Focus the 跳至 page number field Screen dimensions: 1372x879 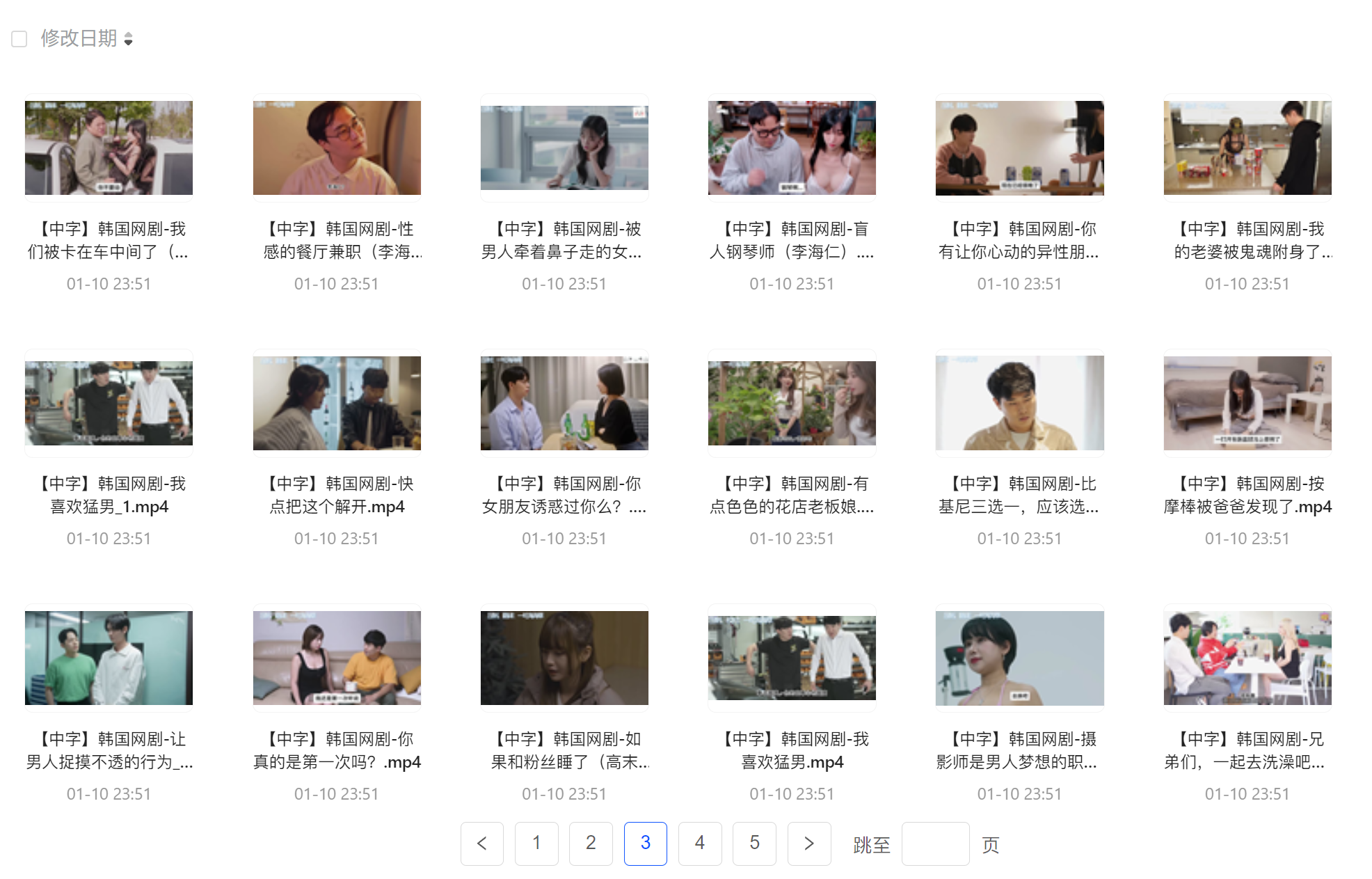(935, 844)
